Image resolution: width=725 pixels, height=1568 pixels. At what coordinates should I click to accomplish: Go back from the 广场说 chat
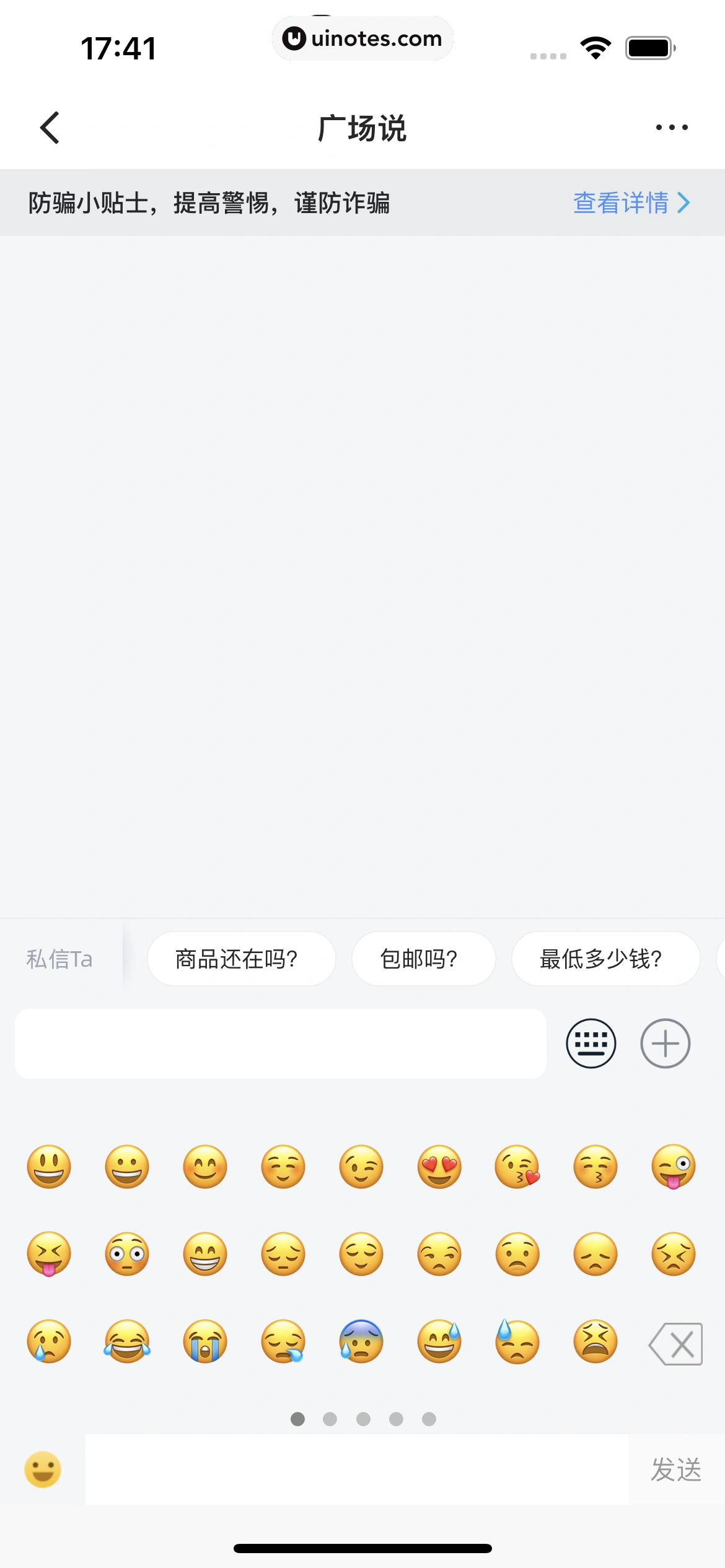click(x=50, y=128)
